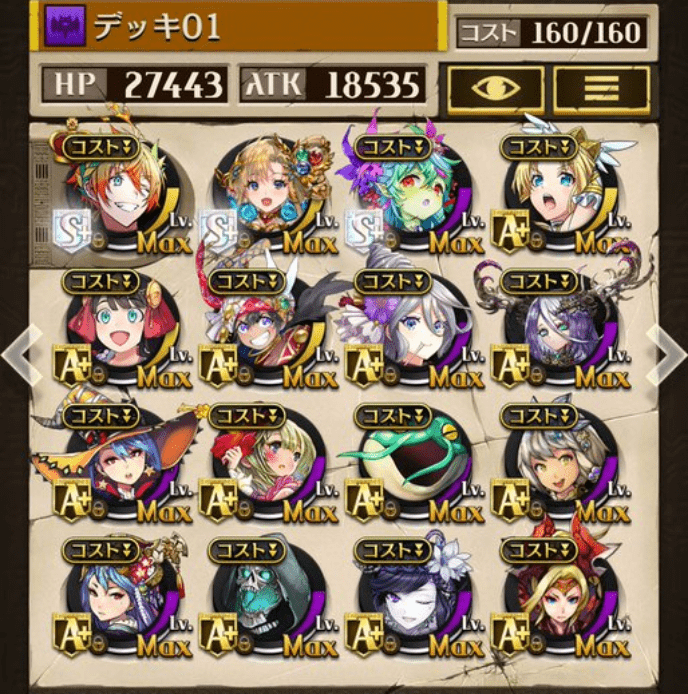Go to the previous deck with left arrow
The image size is (688, 694).
point(18,352)
